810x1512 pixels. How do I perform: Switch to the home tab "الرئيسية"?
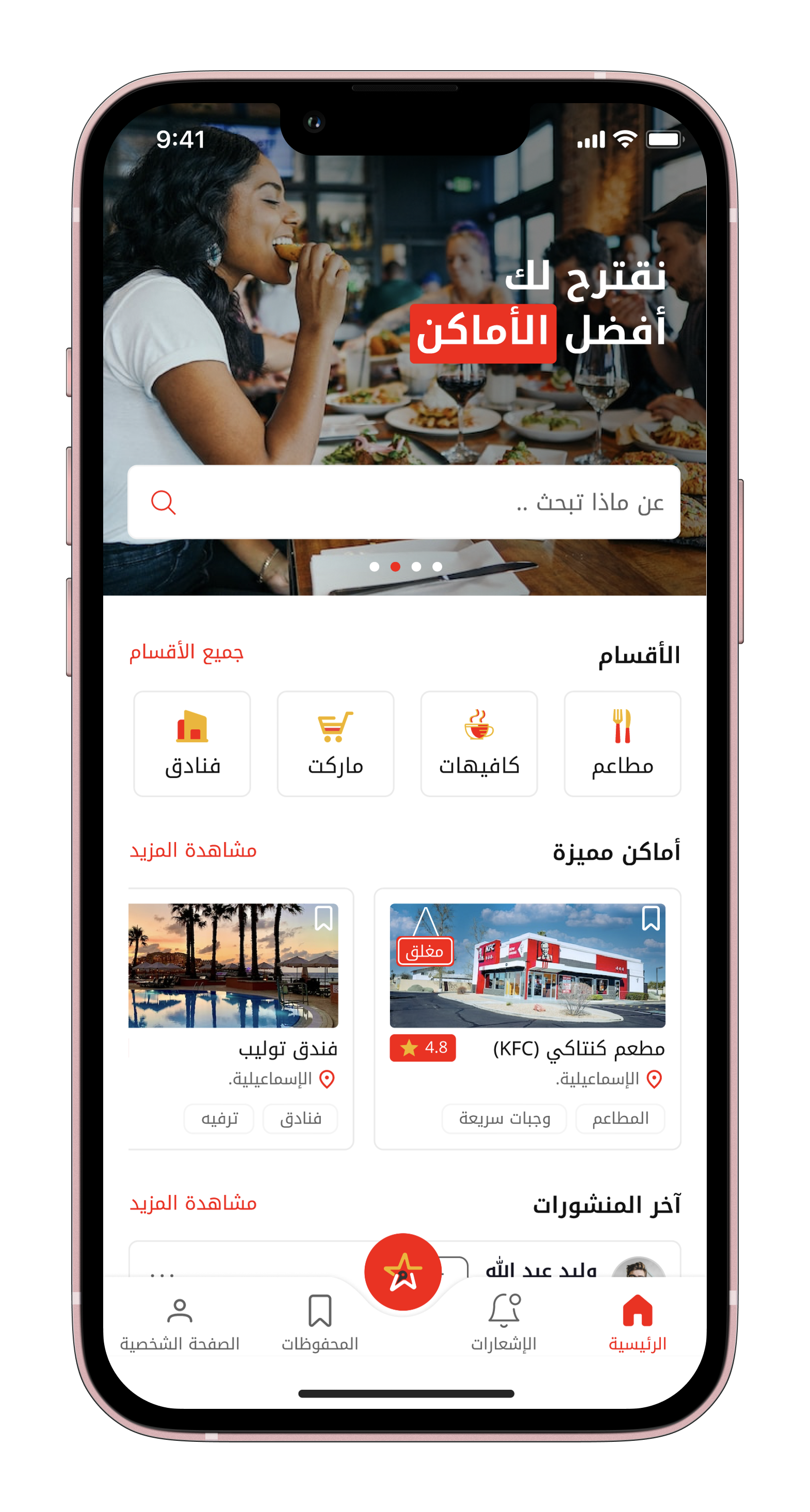637,1321
